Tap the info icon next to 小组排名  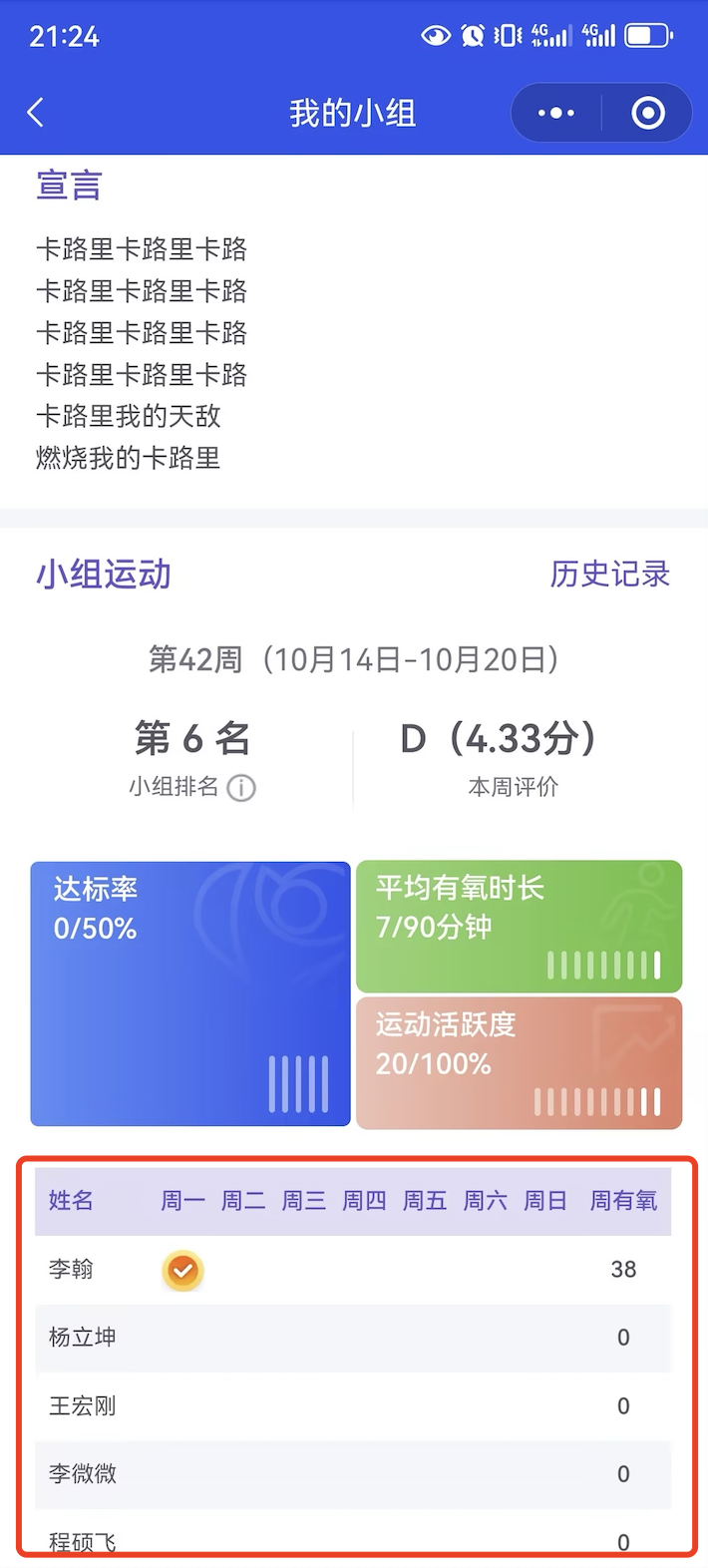tap(241, 788)
